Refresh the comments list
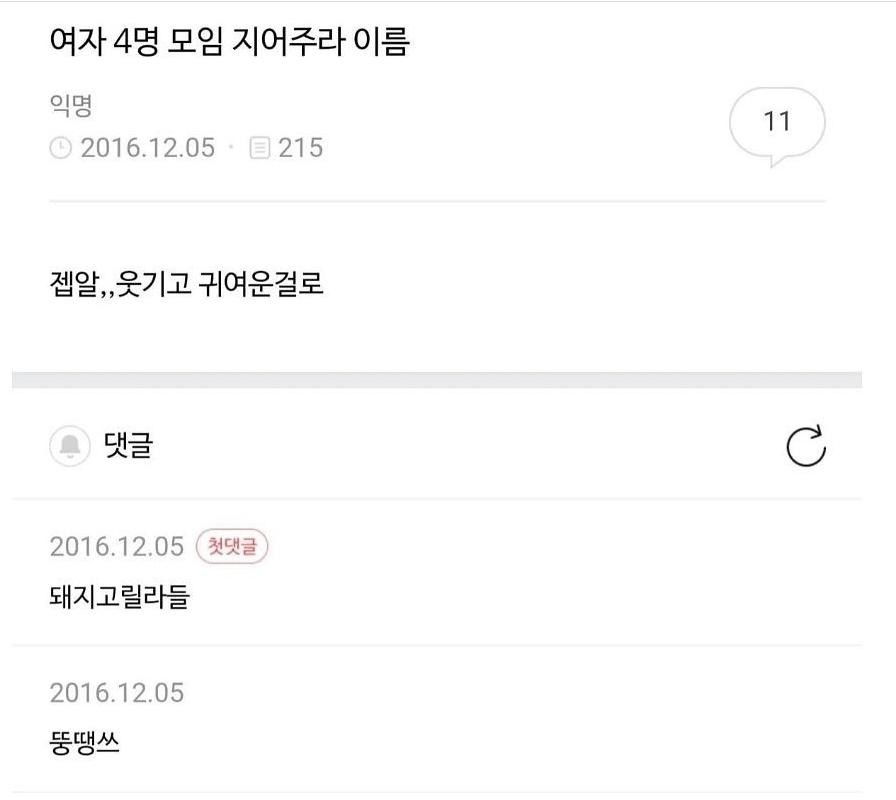The width and height of the screenshot is (896, 800). point(806,446)
